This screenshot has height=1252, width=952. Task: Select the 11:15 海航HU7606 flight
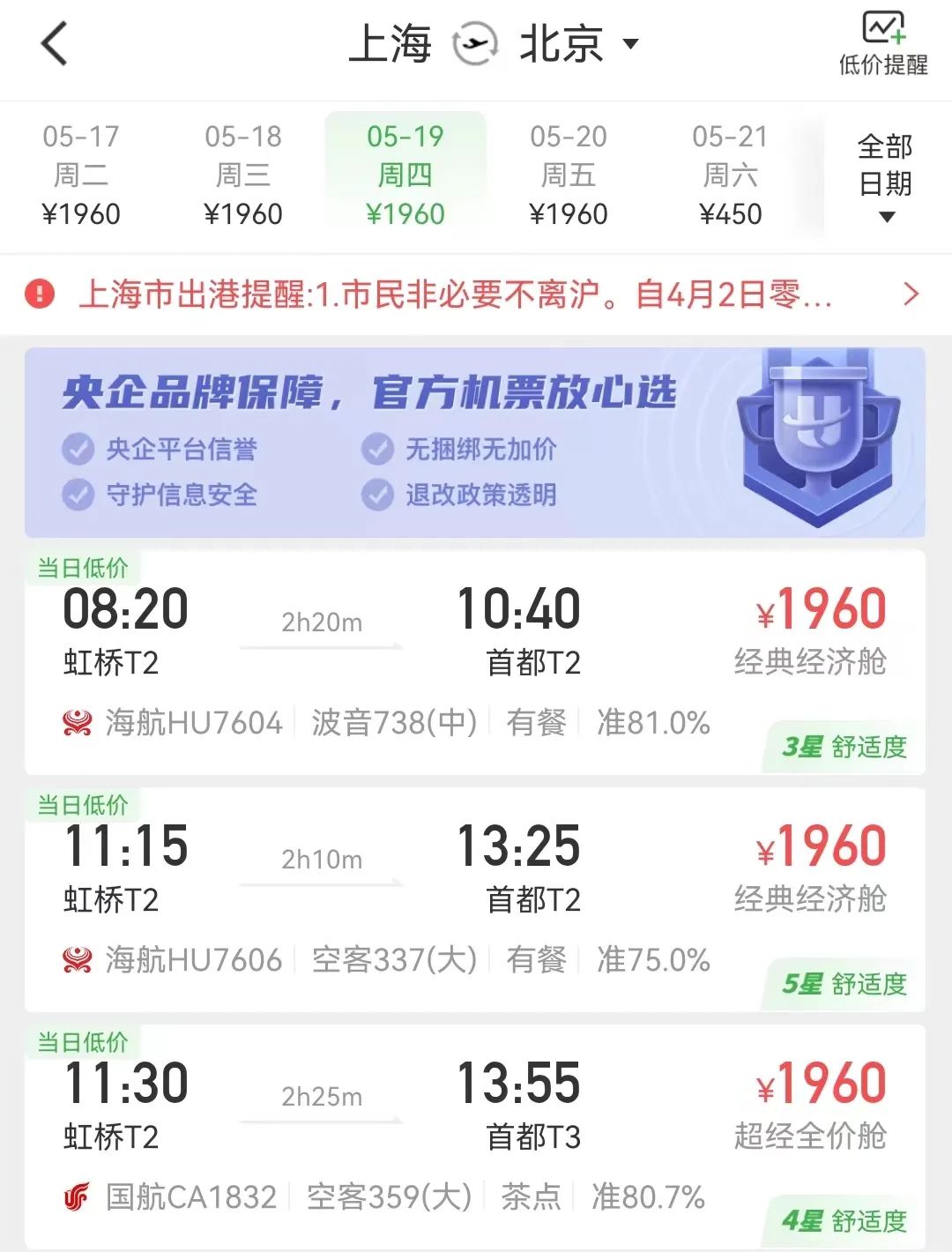point(474,899)
